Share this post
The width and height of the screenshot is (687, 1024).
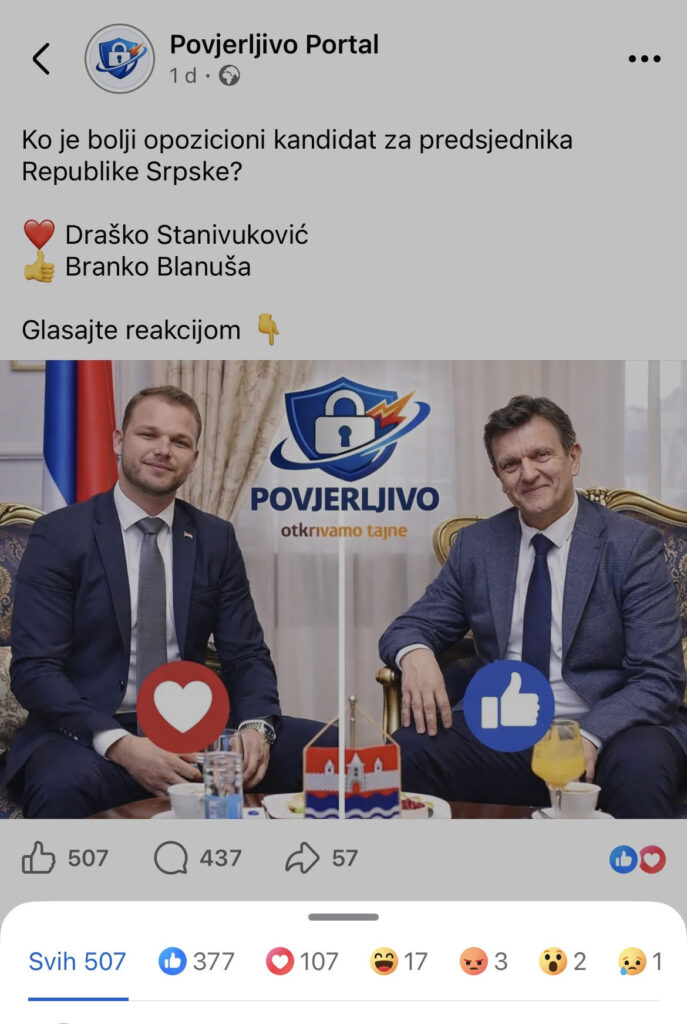click(x=321, y=858)
